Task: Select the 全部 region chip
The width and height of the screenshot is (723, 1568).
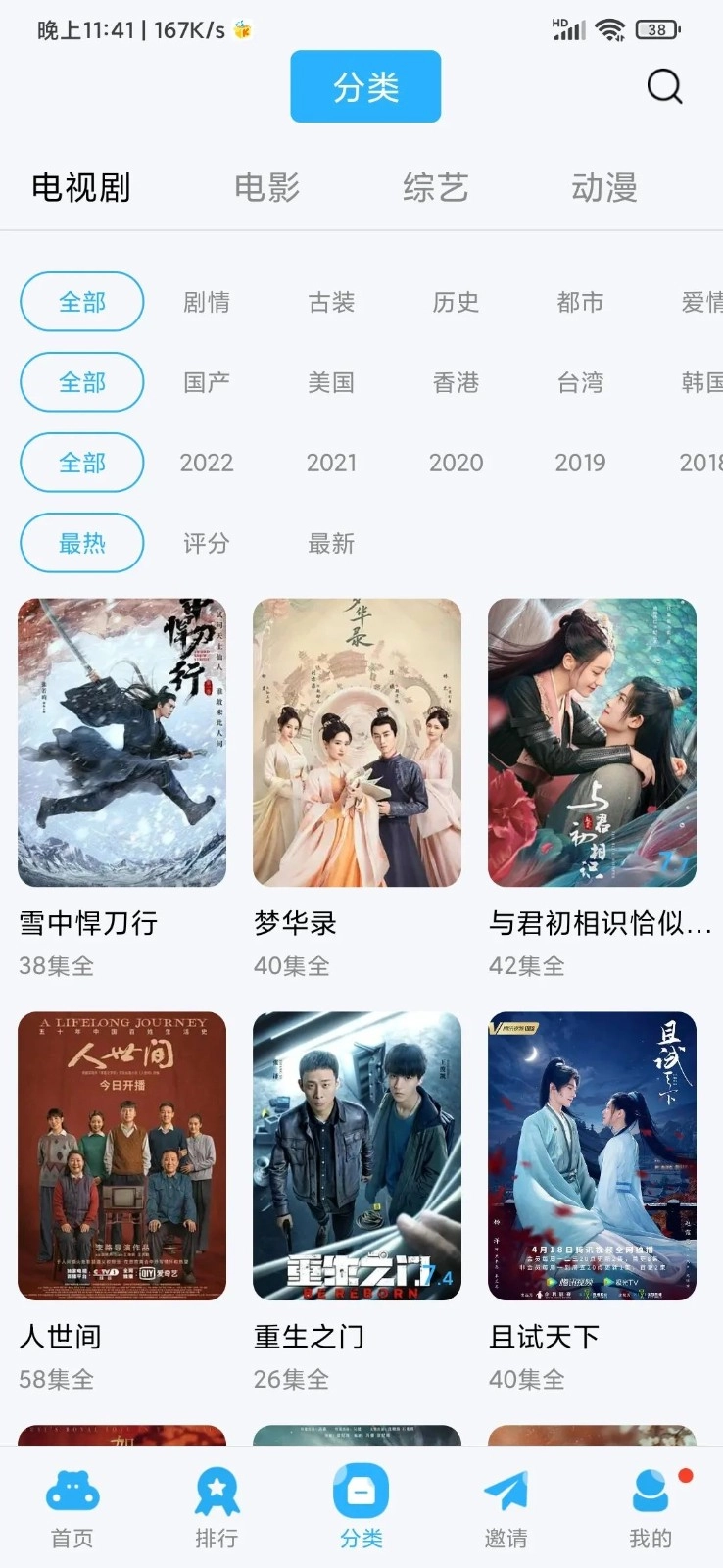Action: point(82,382)
